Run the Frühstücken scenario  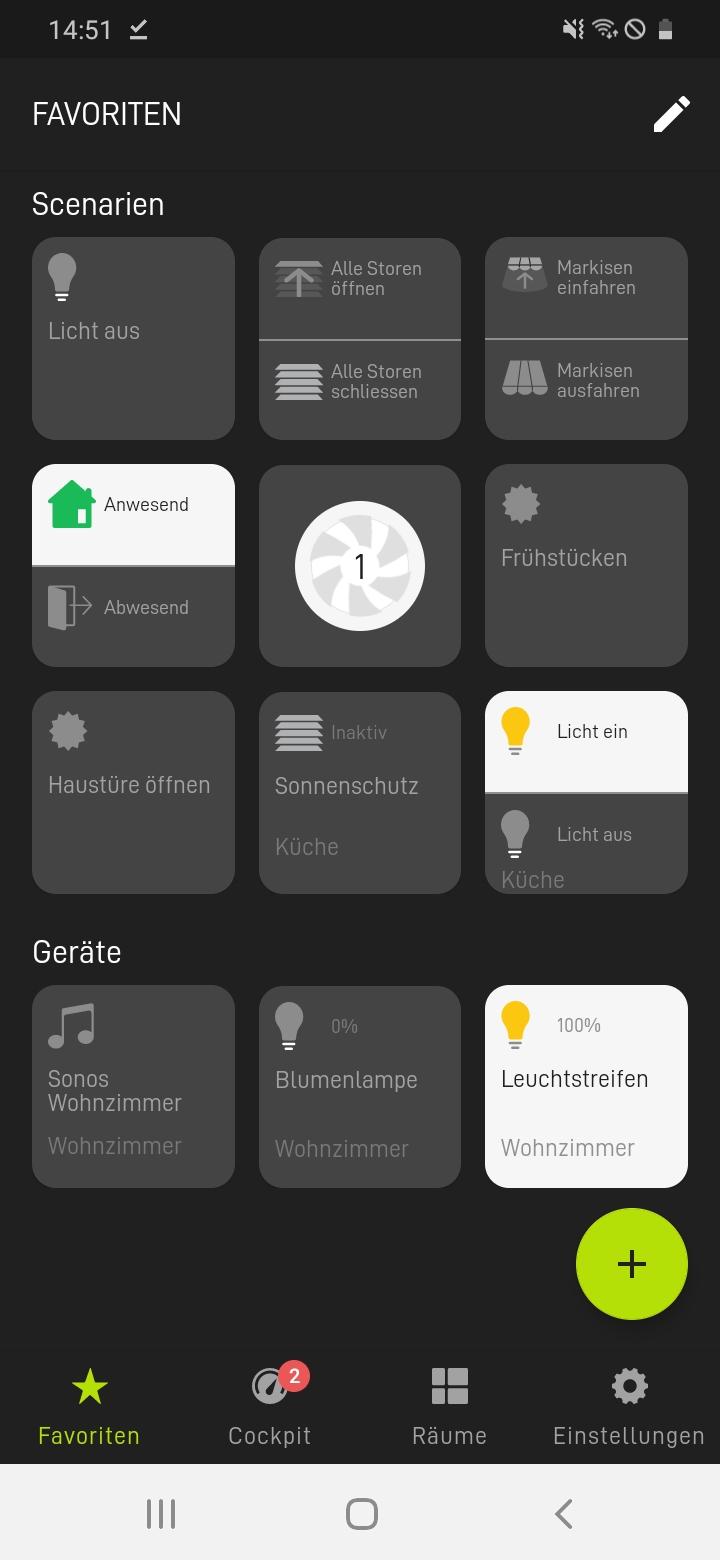(x=586, y=565)
